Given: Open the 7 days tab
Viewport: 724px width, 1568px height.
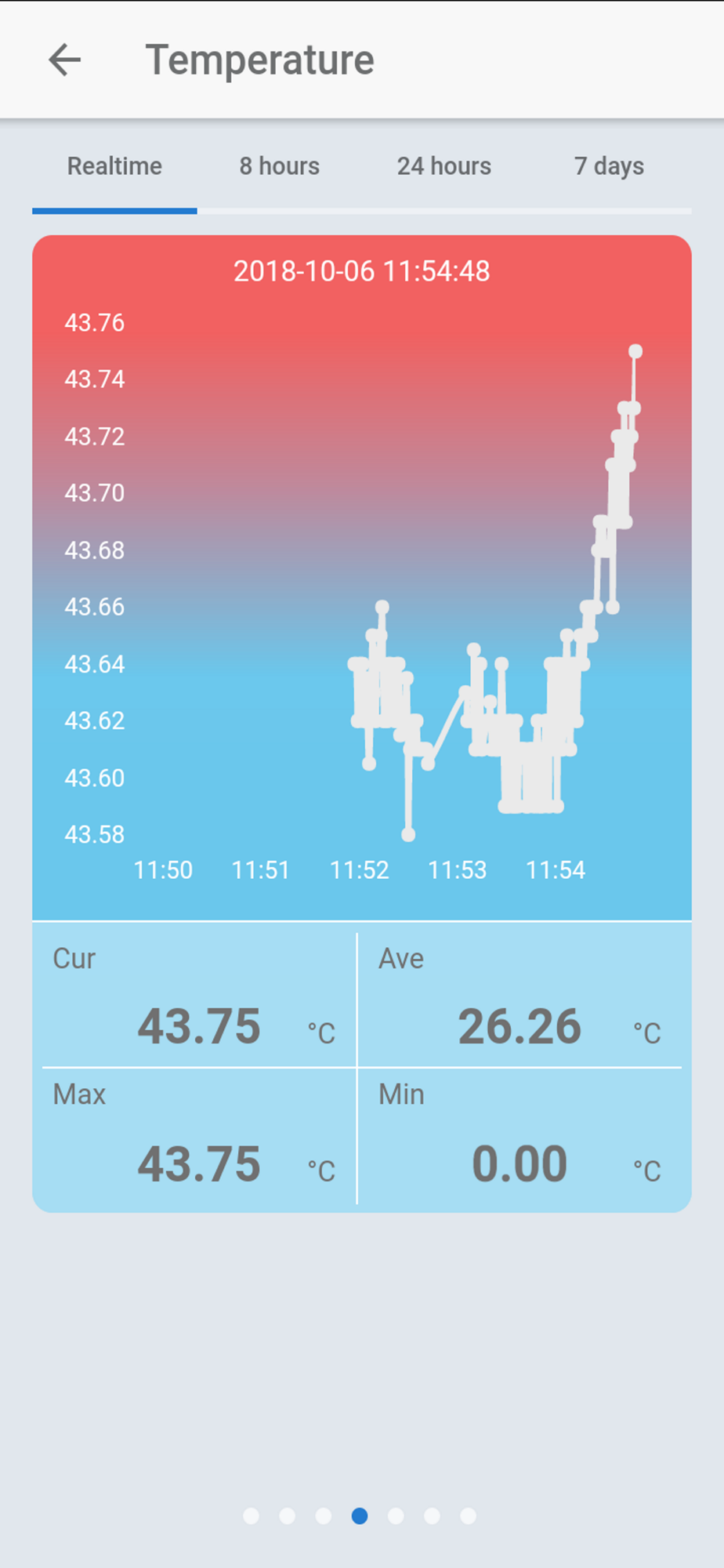Looking at the screenshot, I should click(x=609, y=166).
